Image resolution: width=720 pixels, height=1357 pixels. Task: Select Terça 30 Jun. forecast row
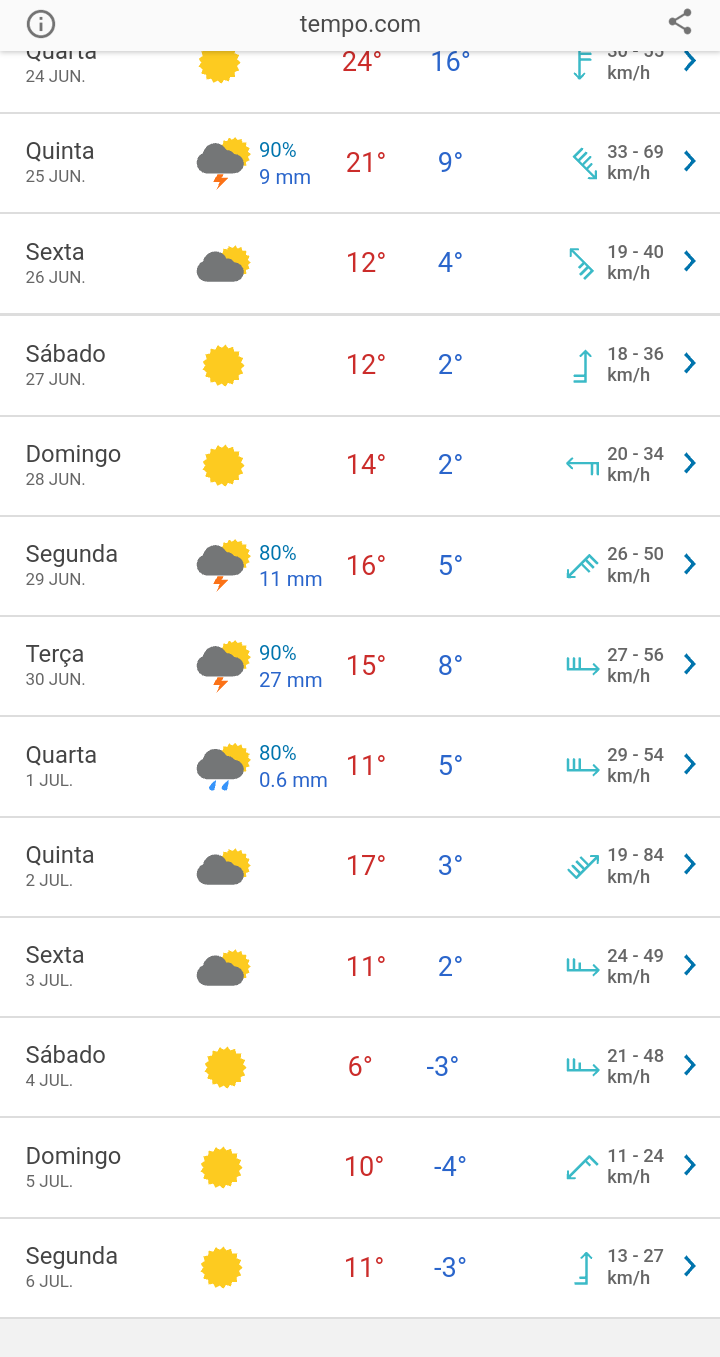(360, 666)
